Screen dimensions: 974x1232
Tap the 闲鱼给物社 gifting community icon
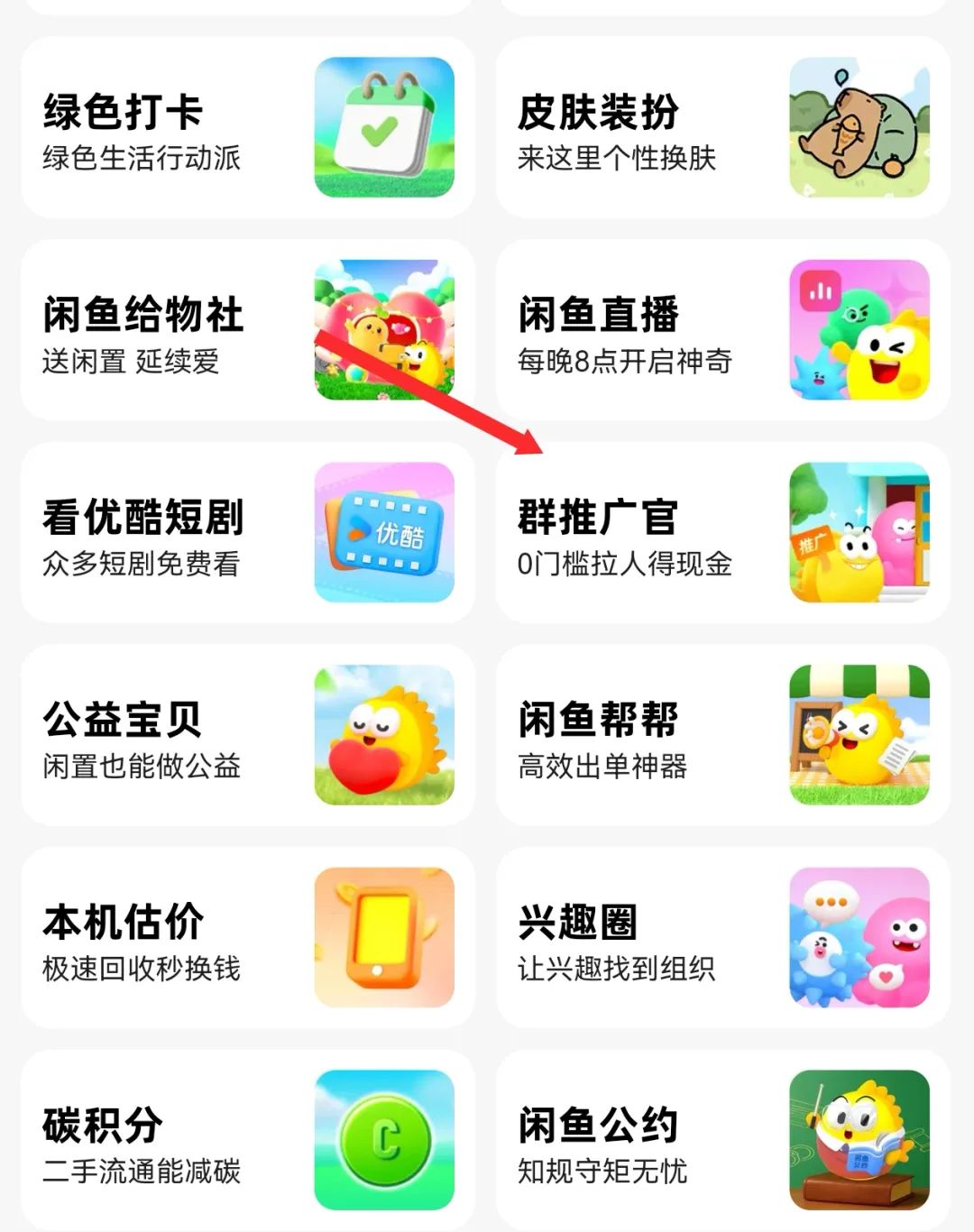point(385,331)
